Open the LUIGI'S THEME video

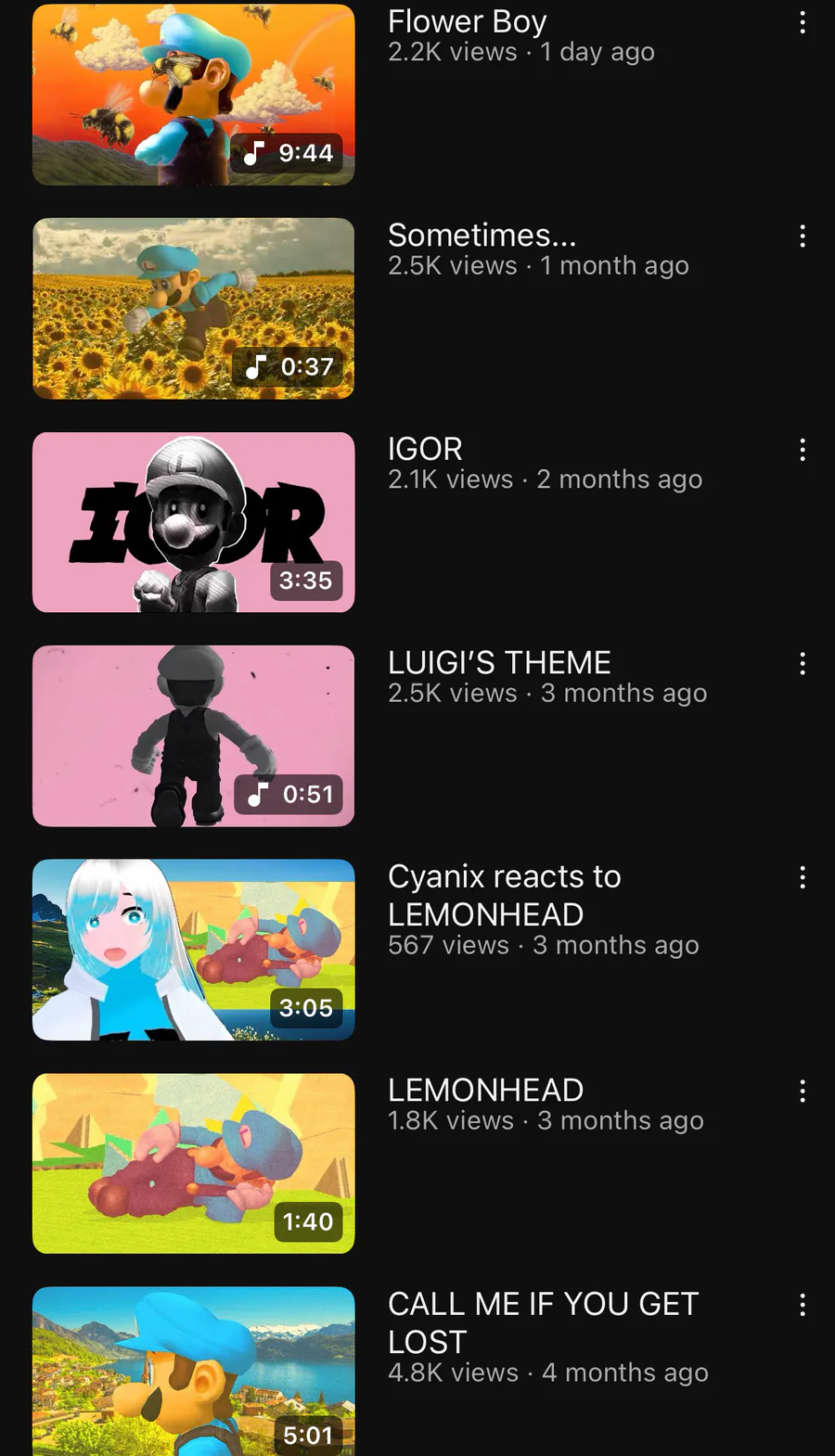tap(193, 735)
